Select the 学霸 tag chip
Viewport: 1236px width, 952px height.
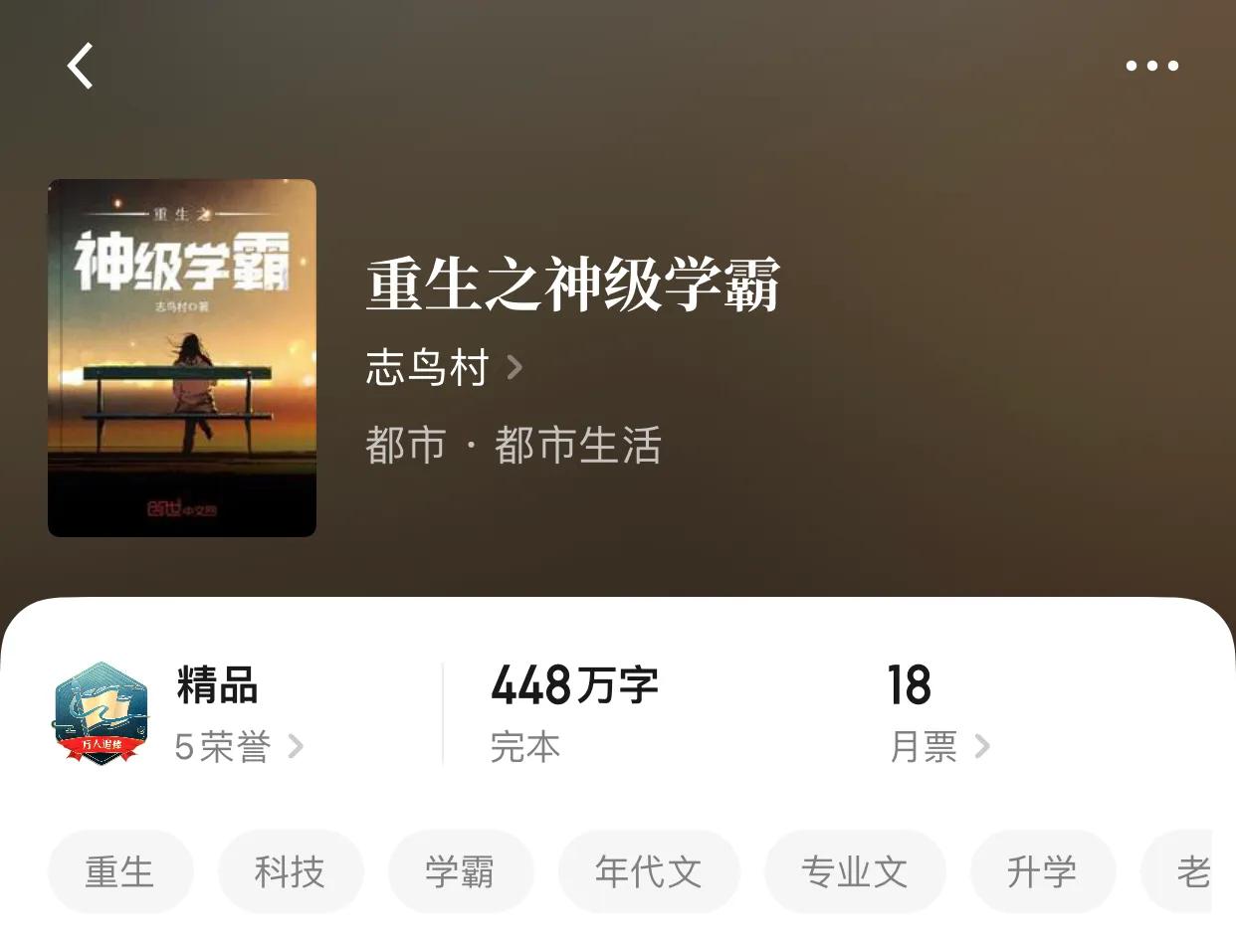tap(460, 872)
